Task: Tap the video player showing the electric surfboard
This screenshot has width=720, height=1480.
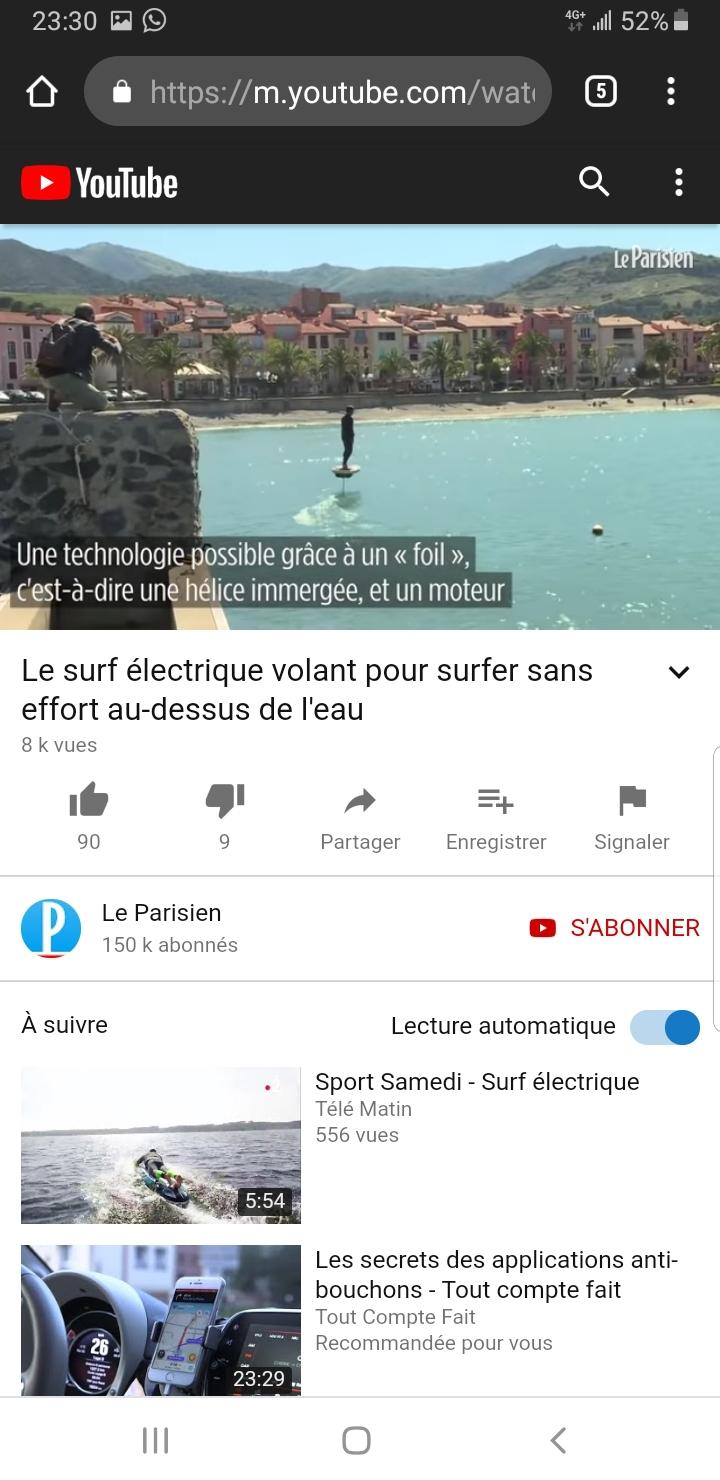Action: [x=360, y=427]
